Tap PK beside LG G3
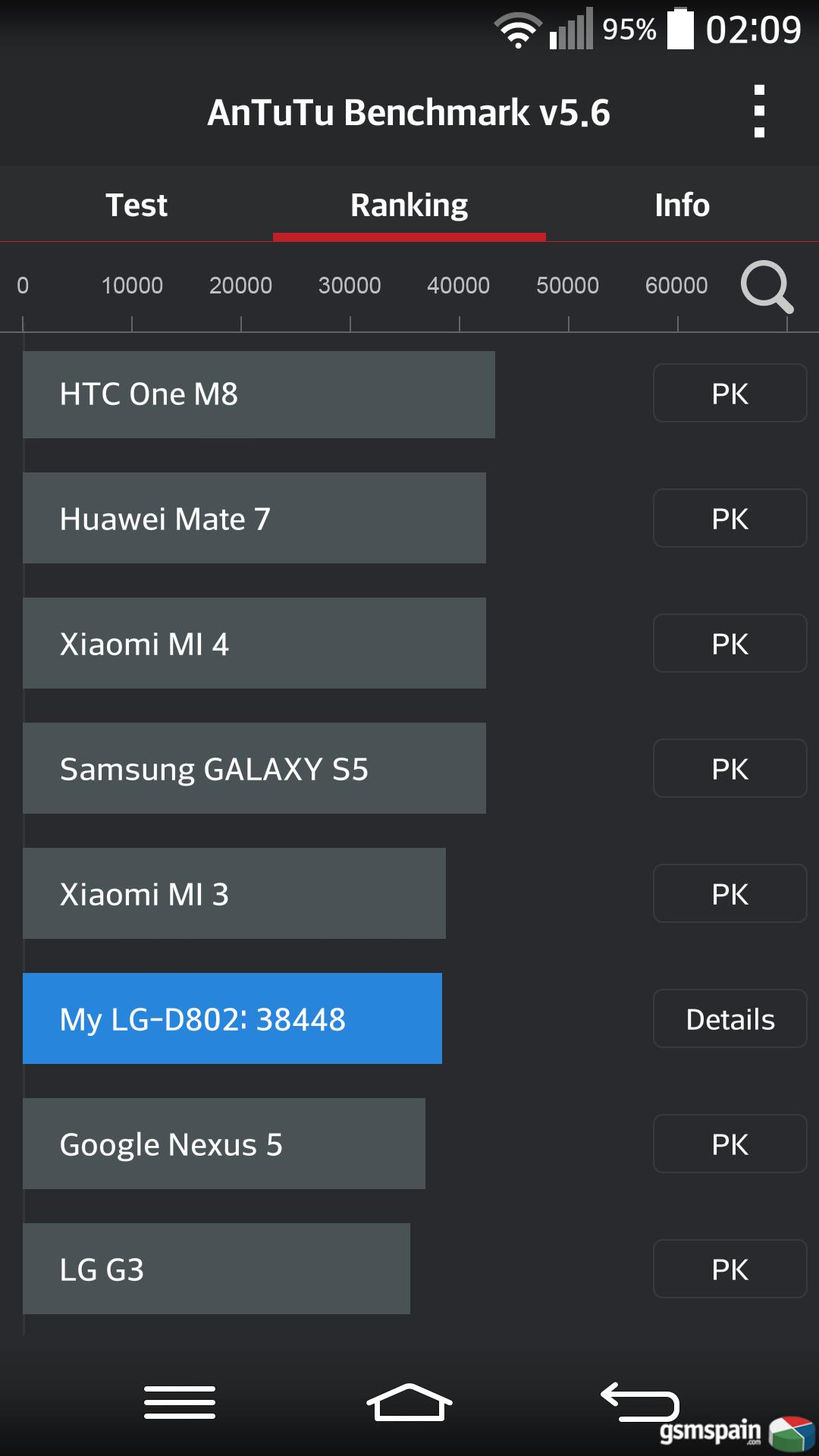 tap(730, 1269)
